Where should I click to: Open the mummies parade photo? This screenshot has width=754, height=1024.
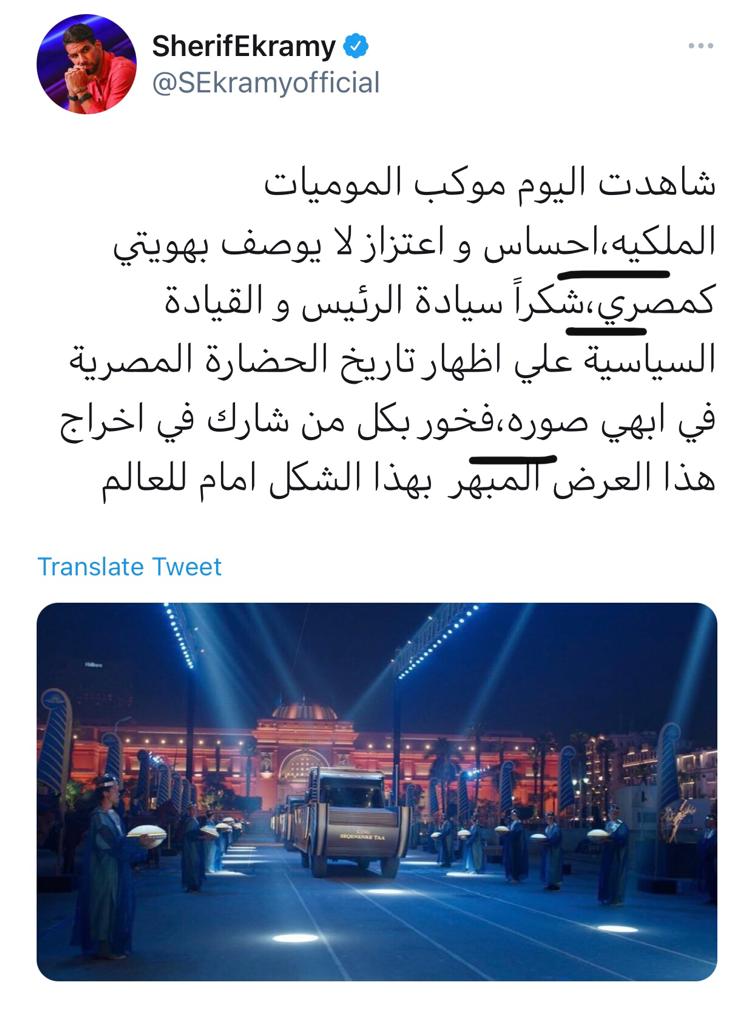[x=377, y=790]
